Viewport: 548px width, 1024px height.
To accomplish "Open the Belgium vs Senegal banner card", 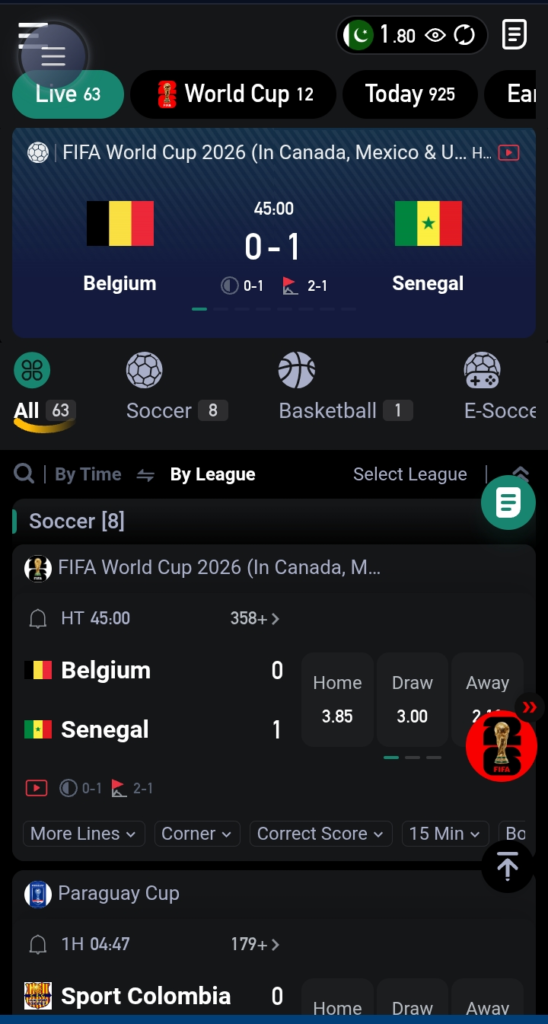I will (x=274, y=232).
